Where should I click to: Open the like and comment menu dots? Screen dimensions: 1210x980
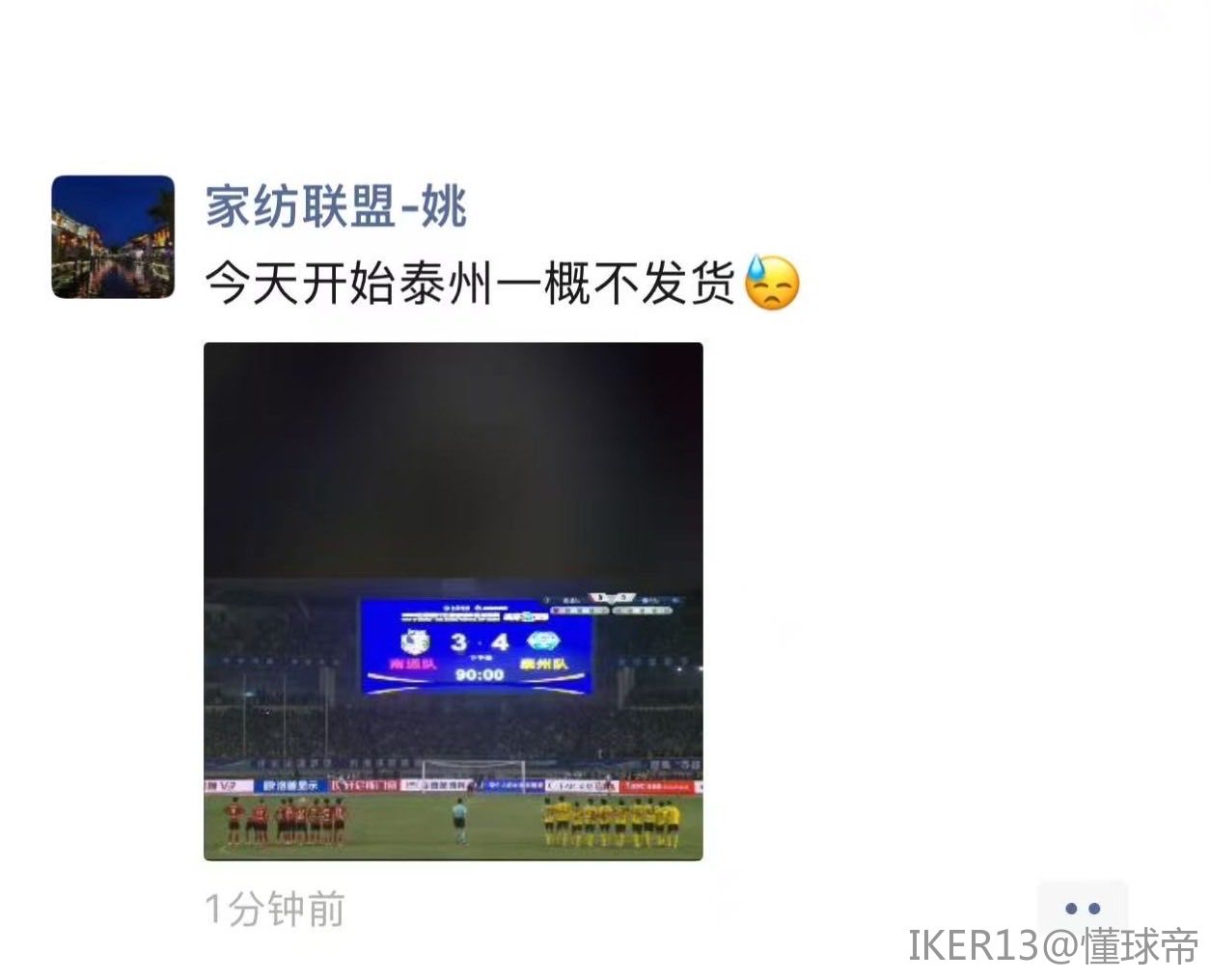[1082, 908]
